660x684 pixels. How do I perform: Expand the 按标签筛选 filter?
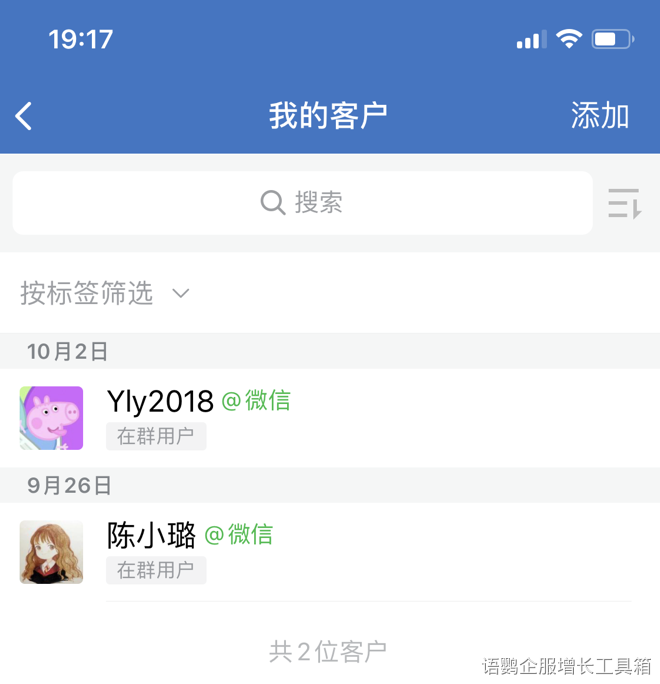tap(105, 293)
